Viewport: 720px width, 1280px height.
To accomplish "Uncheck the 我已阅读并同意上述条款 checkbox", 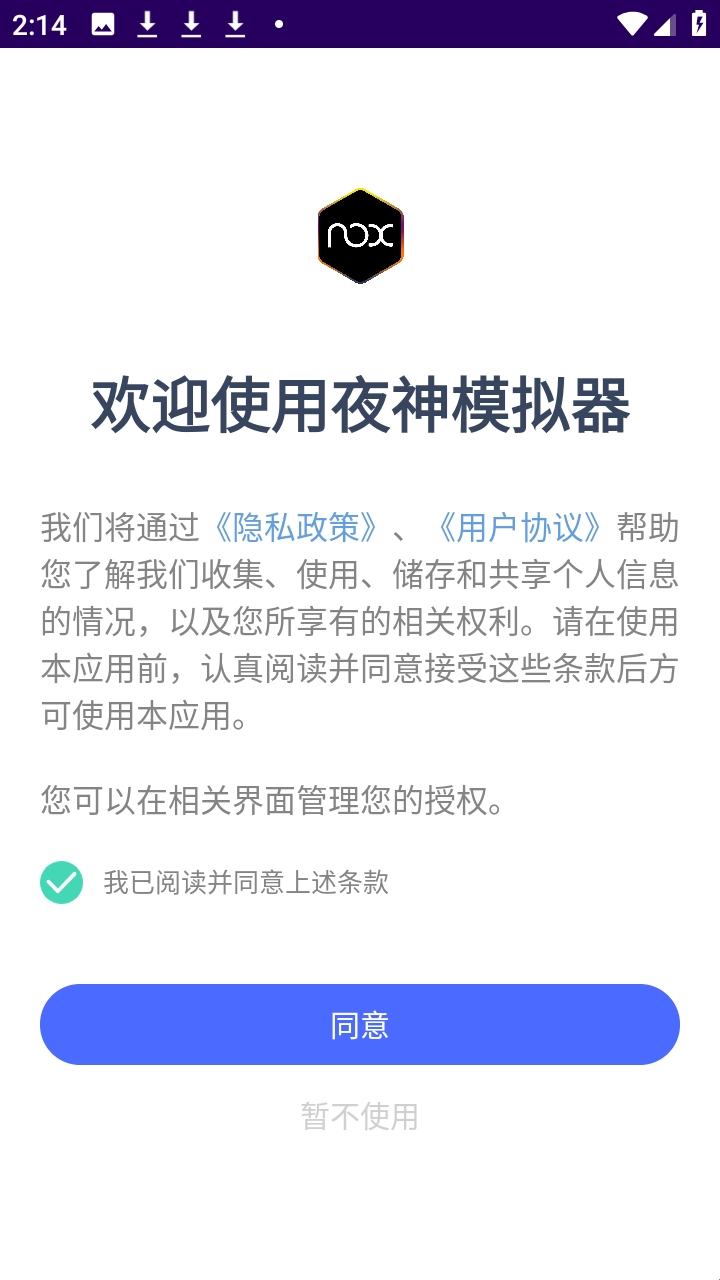I will click(61, 882).
